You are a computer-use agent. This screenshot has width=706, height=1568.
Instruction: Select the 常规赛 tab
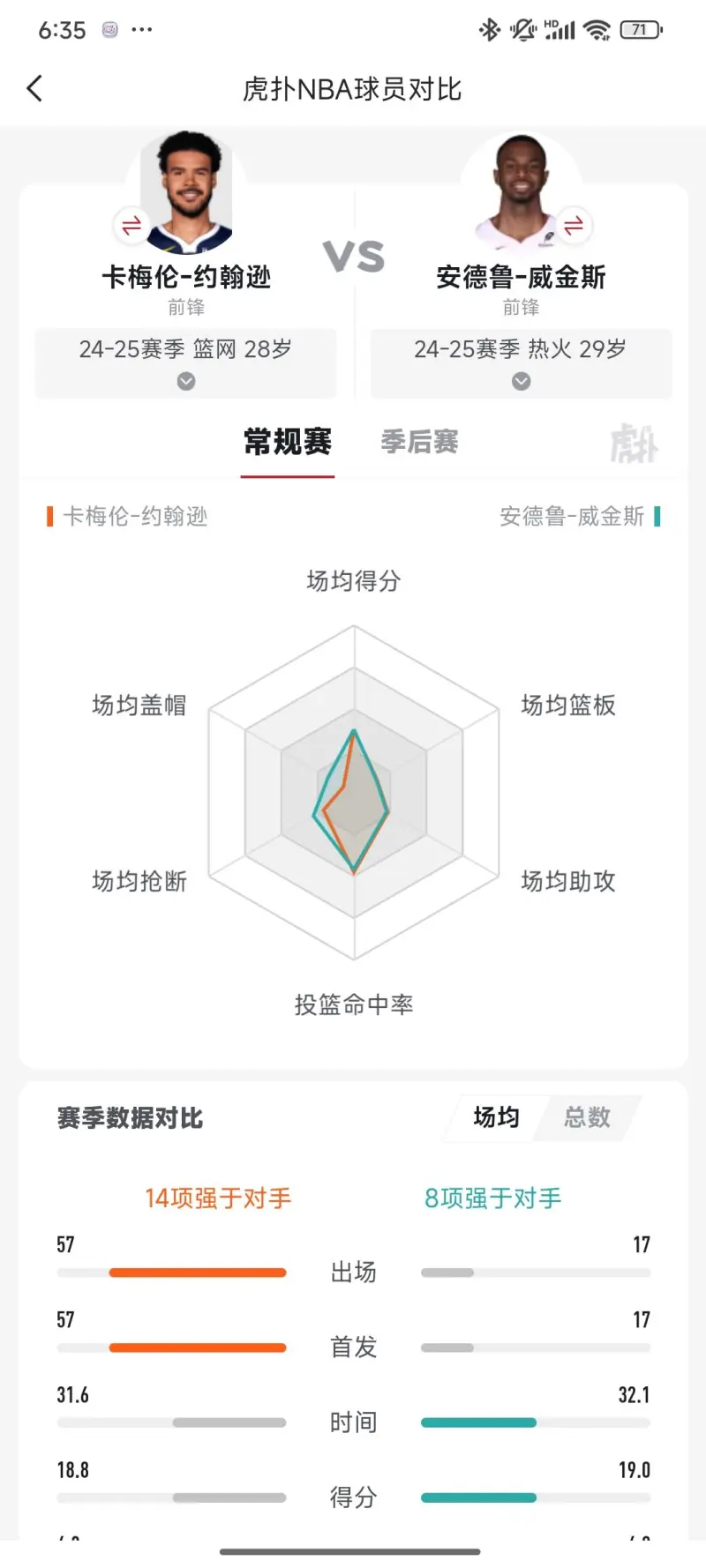tap(288, 442)
